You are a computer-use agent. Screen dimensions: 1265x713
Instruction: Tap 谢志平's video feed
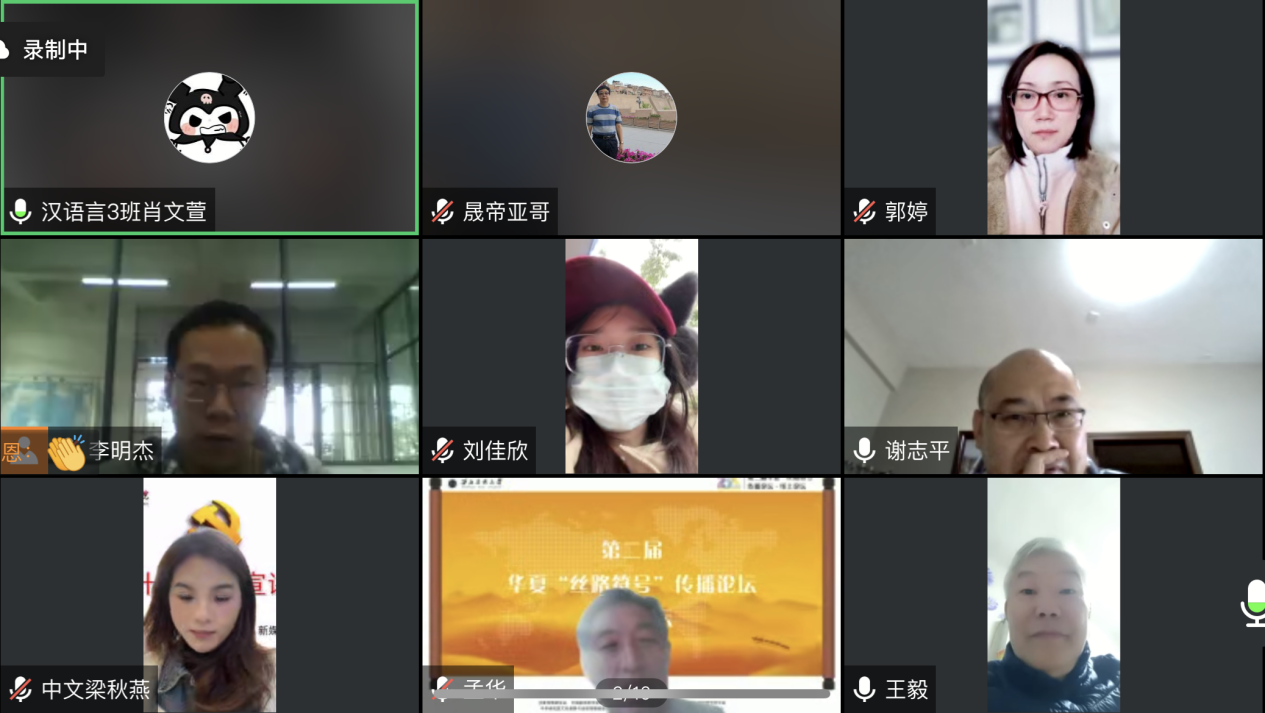click(x=1053, y=356)
